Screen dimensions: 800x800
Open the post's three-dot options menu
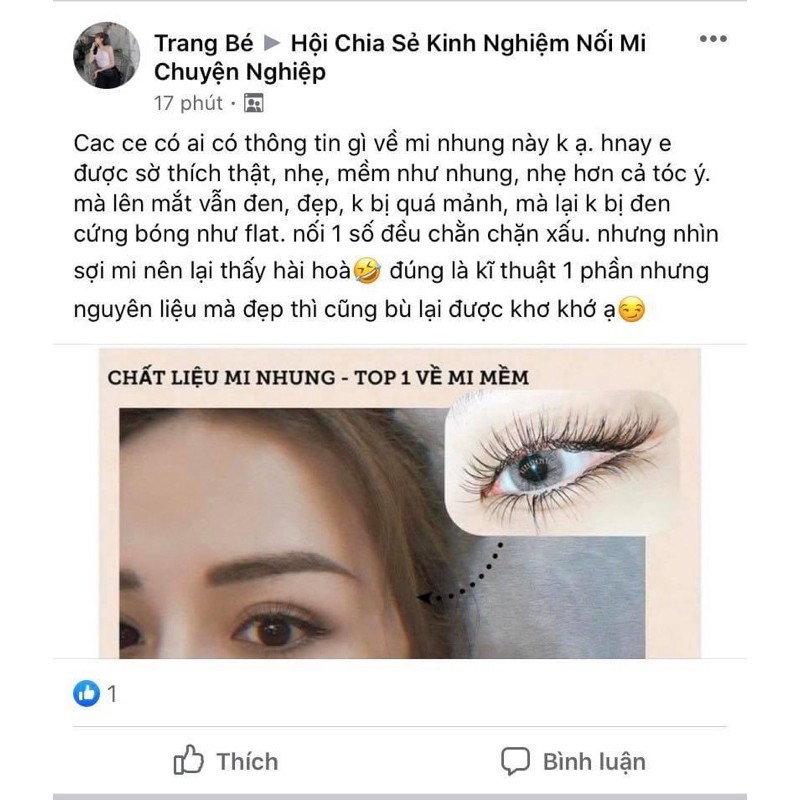tap(713, 40)
